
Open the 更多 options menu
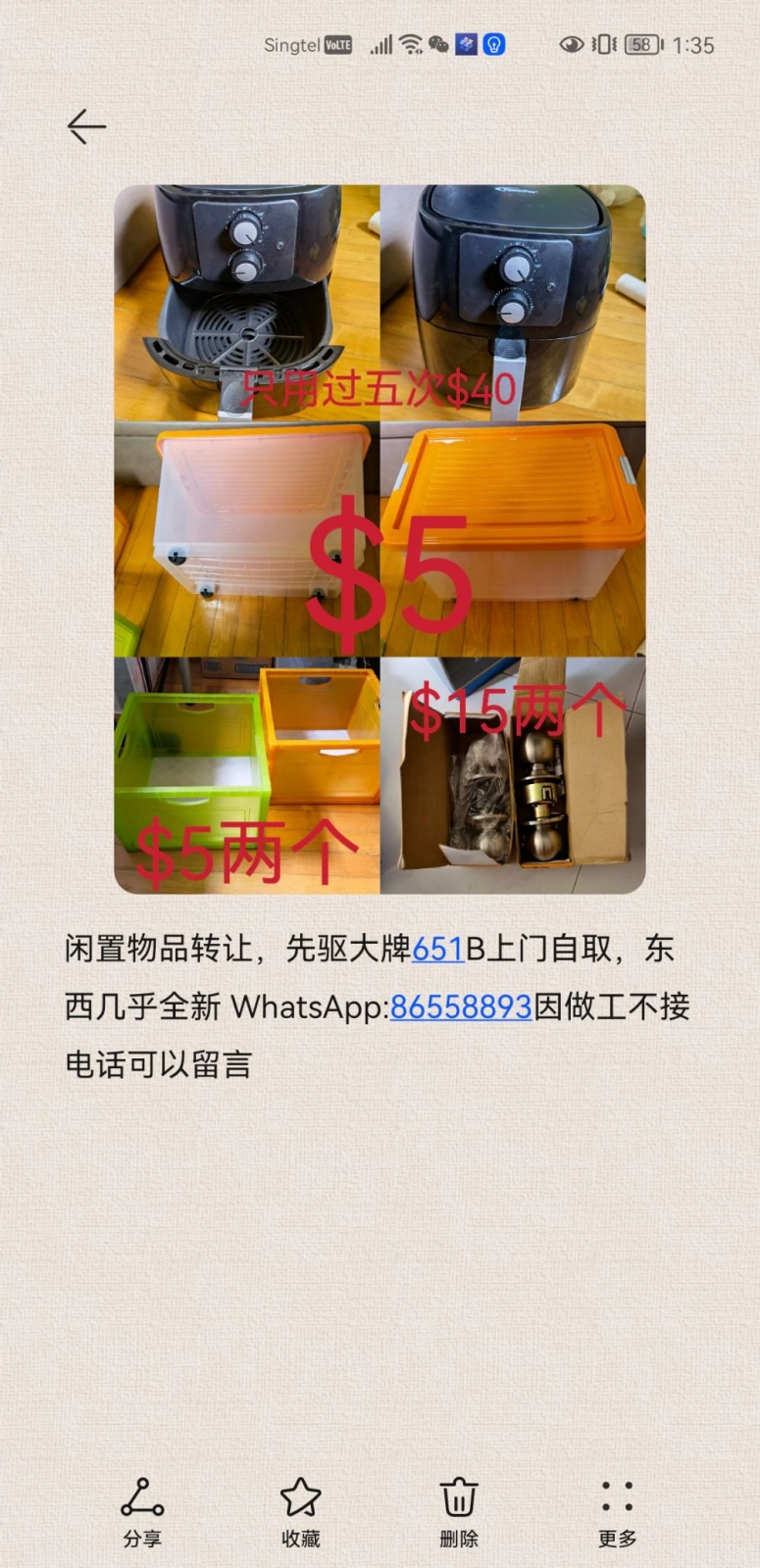617,1513
